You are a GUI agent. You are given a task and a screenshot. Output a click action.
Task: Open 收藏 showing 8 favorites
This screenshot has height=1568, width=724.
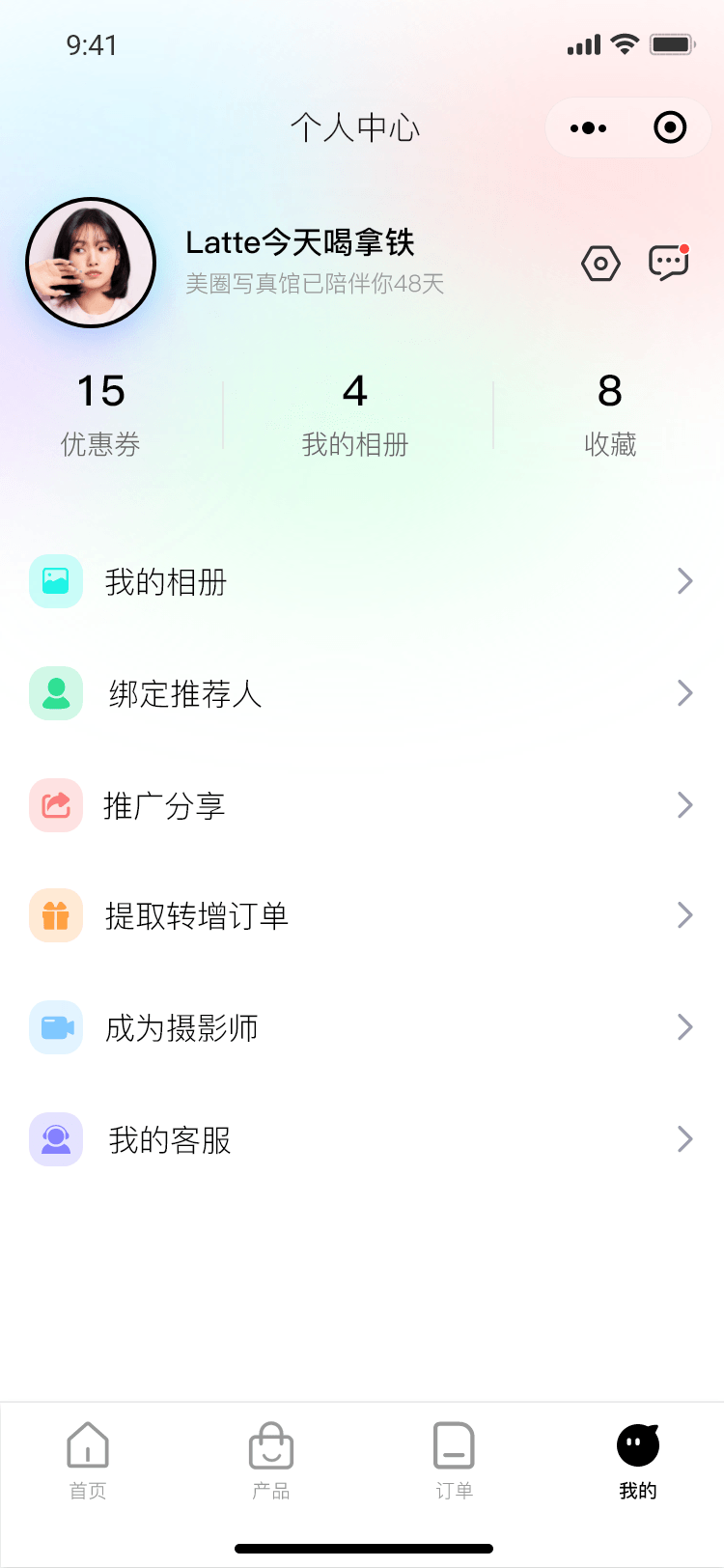[608, 413]
